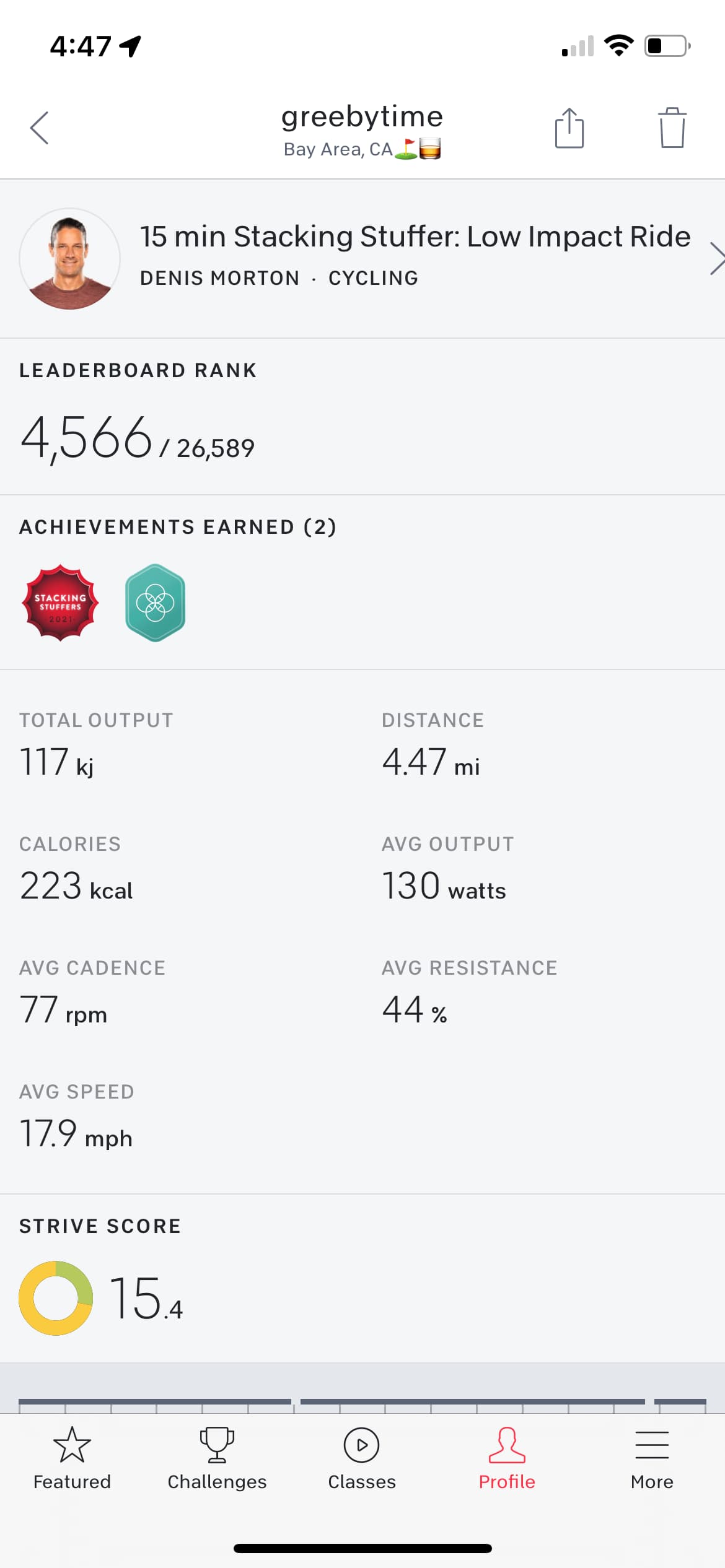Delete this workout with the trash icon
This screenshot has width=725, height=1568.
pyautogui.click(x=672, y=128)
